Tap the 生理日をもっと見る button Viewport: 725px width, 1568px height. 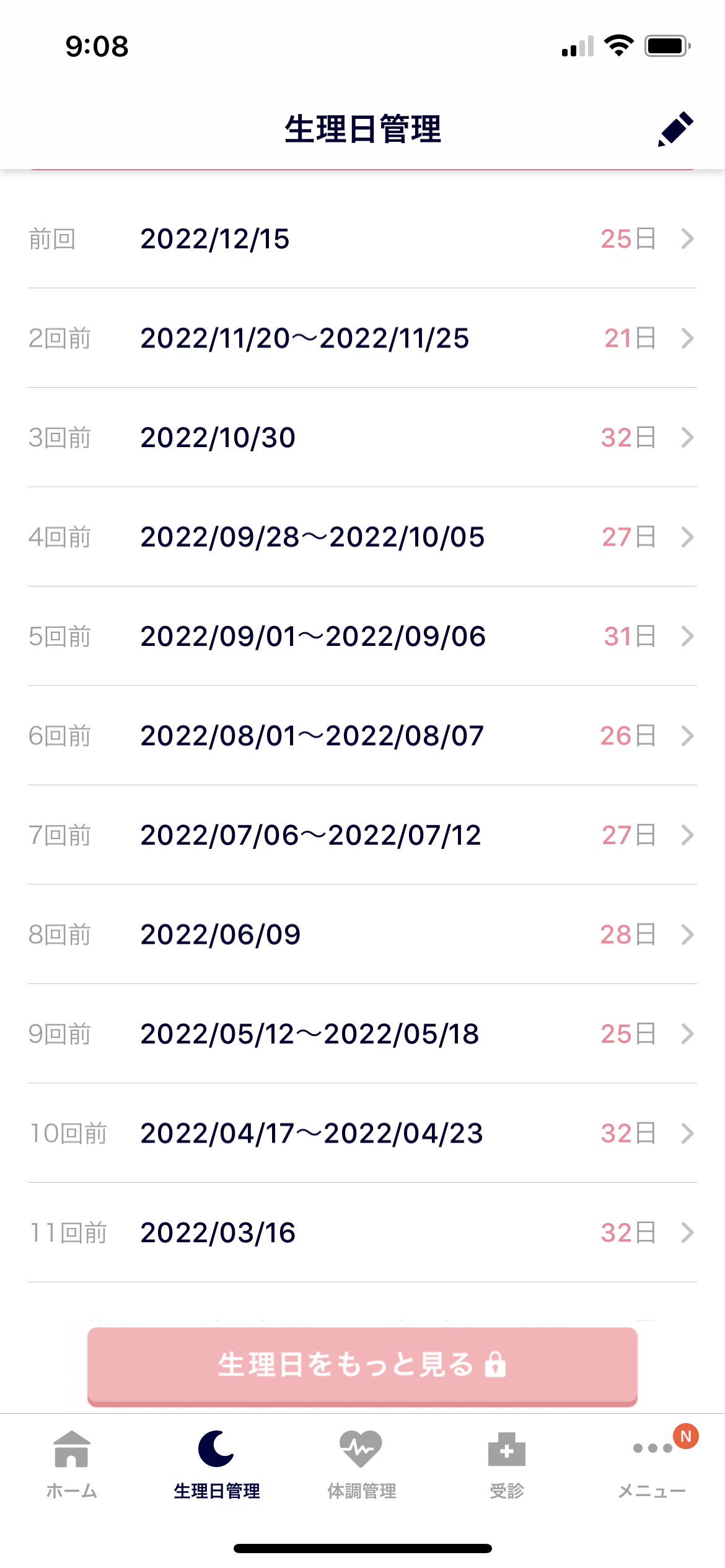click(x=362, y=1366)
